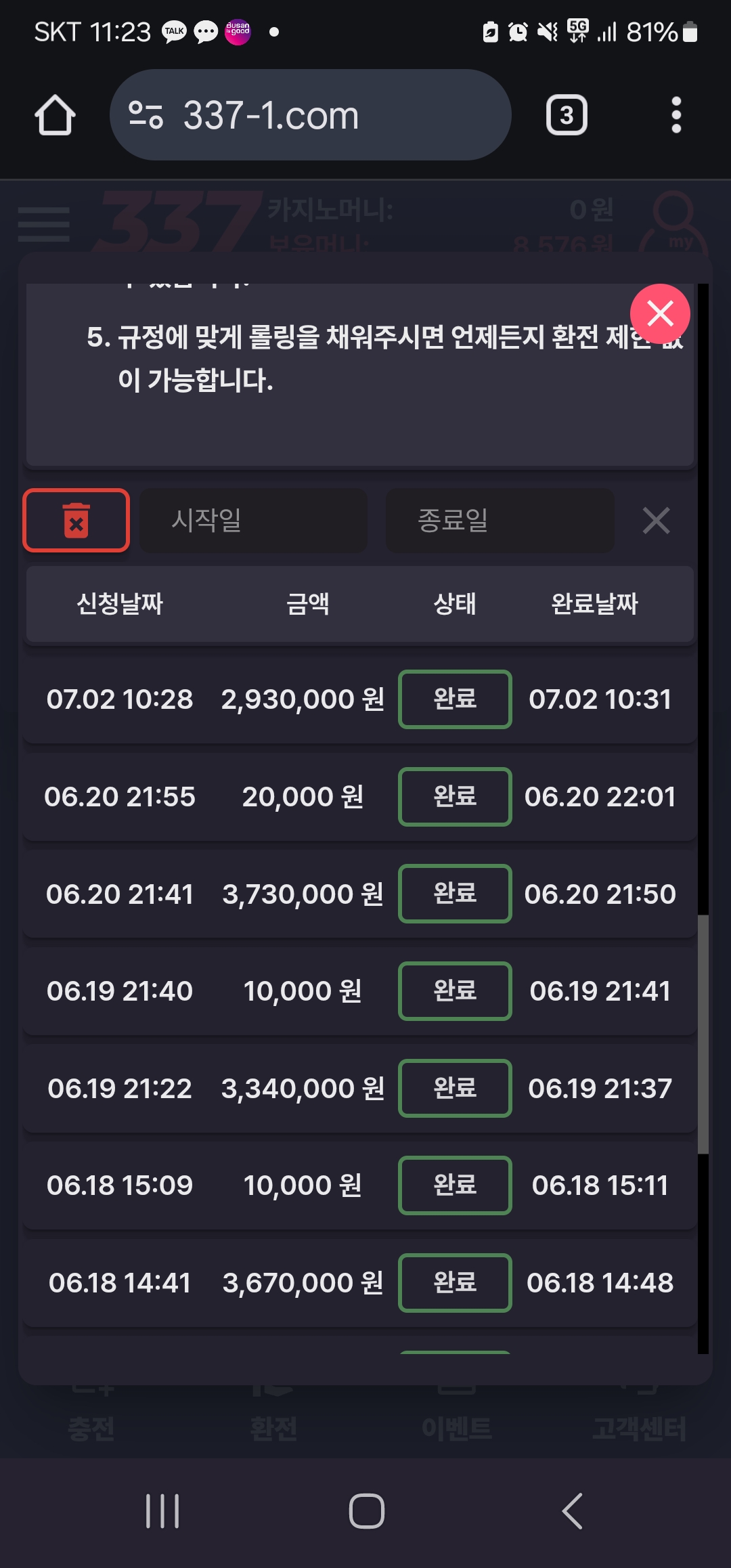The image size is (731, 1568).
Task: Go back using the system back button
Action: click(x=573, y=1510)
